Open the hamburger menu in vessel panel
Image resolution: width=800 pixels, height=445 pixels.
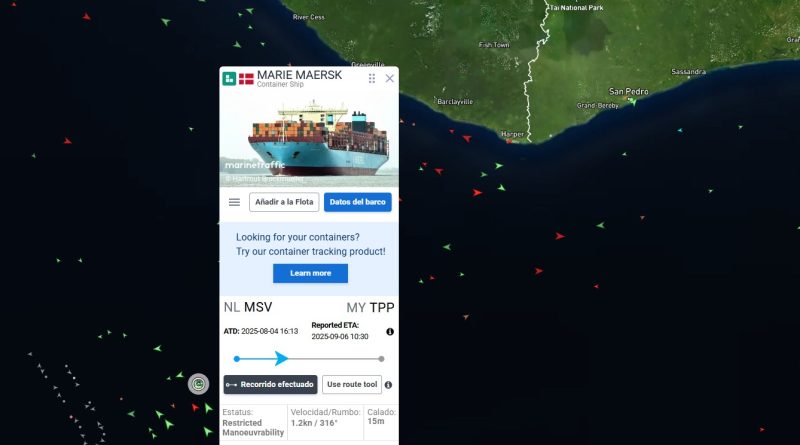(x=234, y=202)
